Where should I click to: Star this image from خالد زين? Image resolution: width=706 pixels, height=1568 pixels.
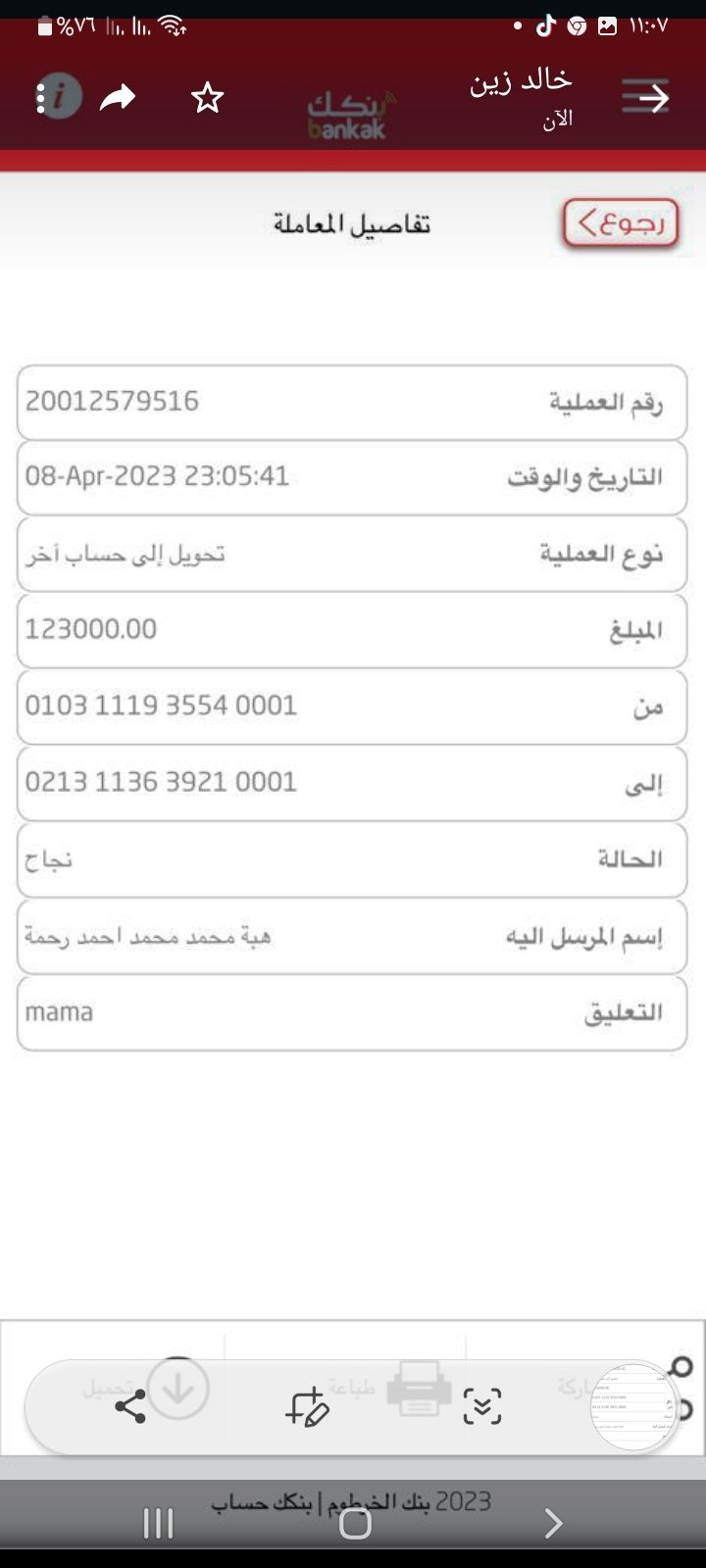(207, 97)
